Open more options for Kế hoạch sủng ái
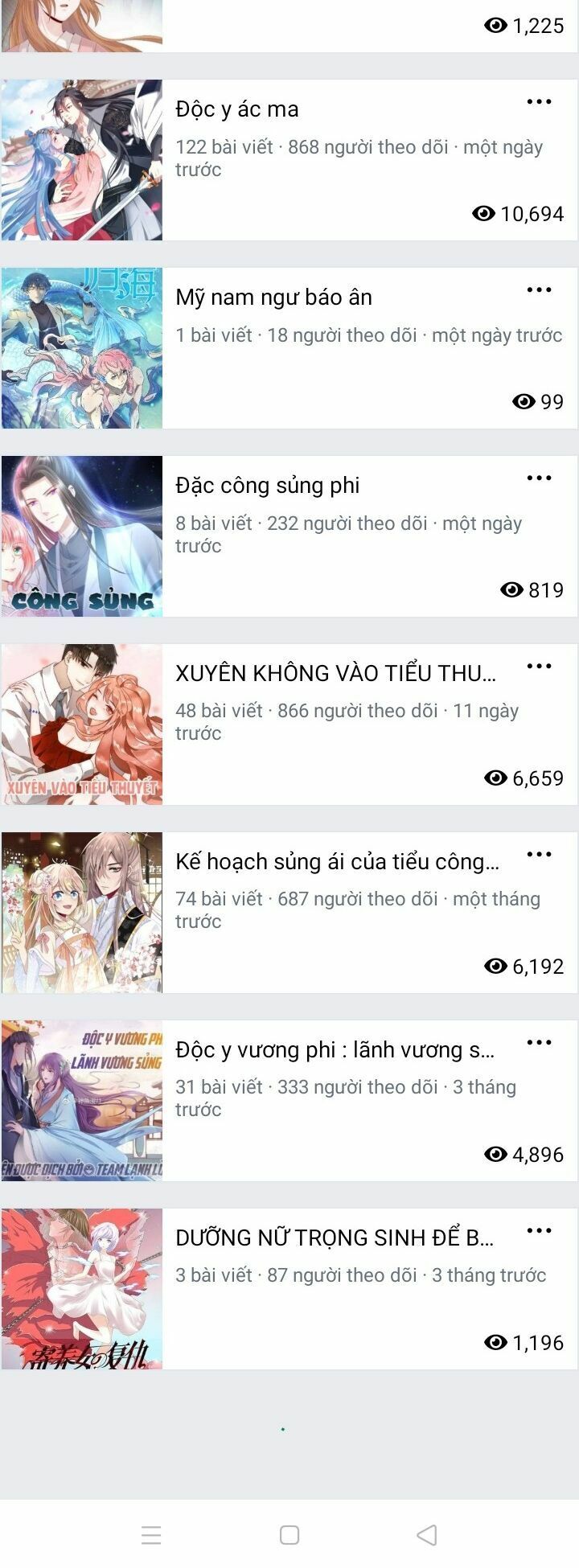Viewport: 579px width, 1568px height. pyautogui.click(x=539, y=855)
